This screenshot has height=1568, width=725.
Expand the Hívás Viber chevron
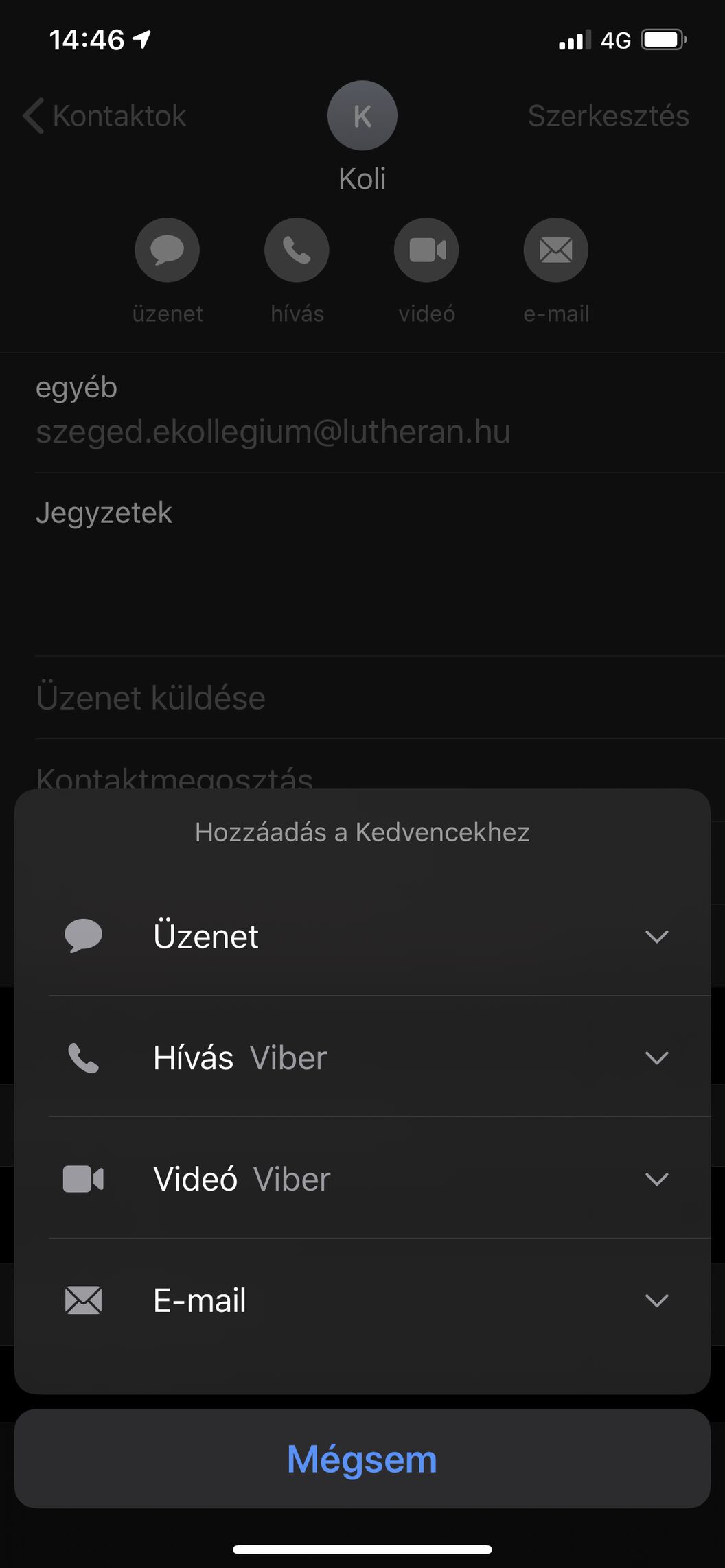point(657,1057)
